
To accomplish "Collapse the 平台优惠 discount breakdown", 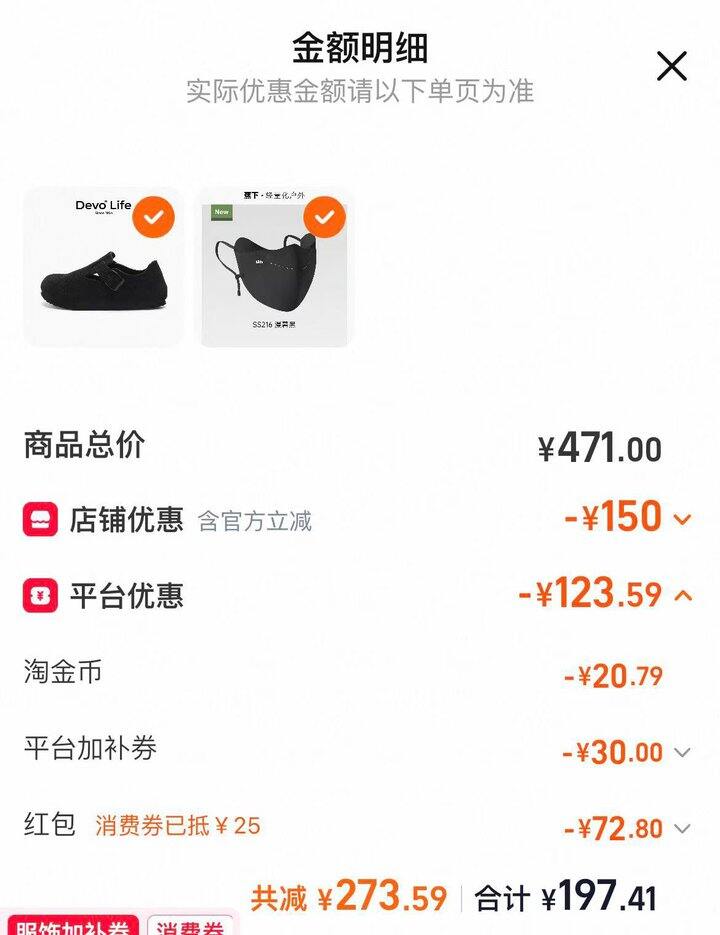I will coord(683,596).
